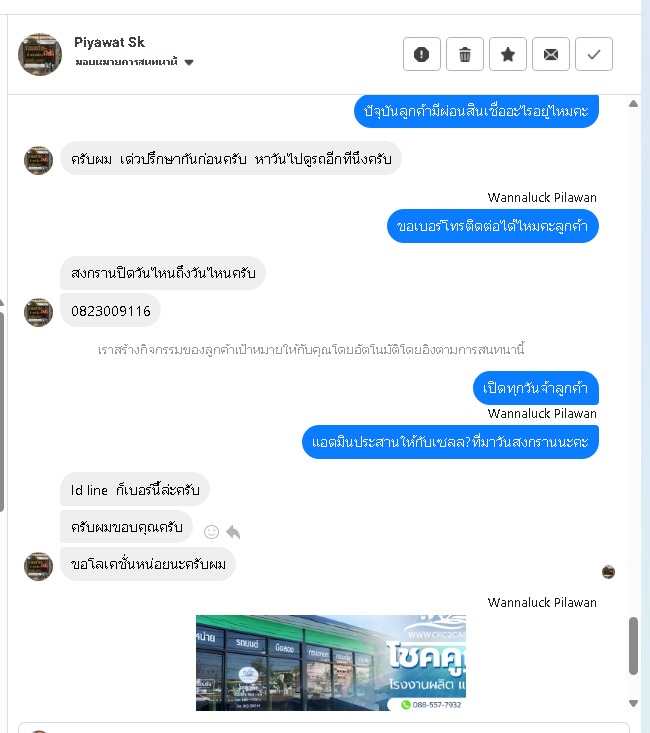Expand the assign conversation dropdown
This screenshot has height=733, width=650.
(x=189, y=62)
